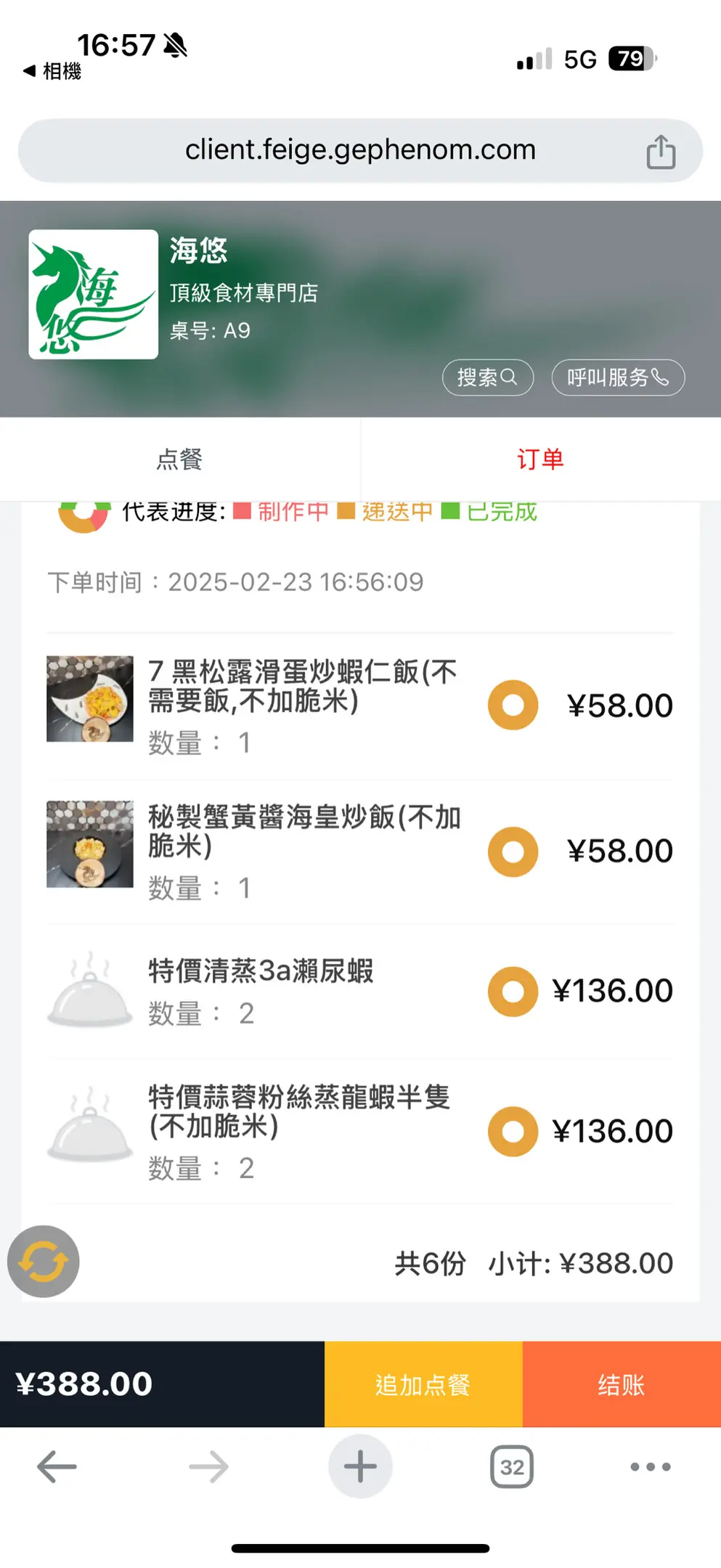The image size is (721, 1568).
Task: Tap the 搜索 search button
Action: (x=487, y=377)
